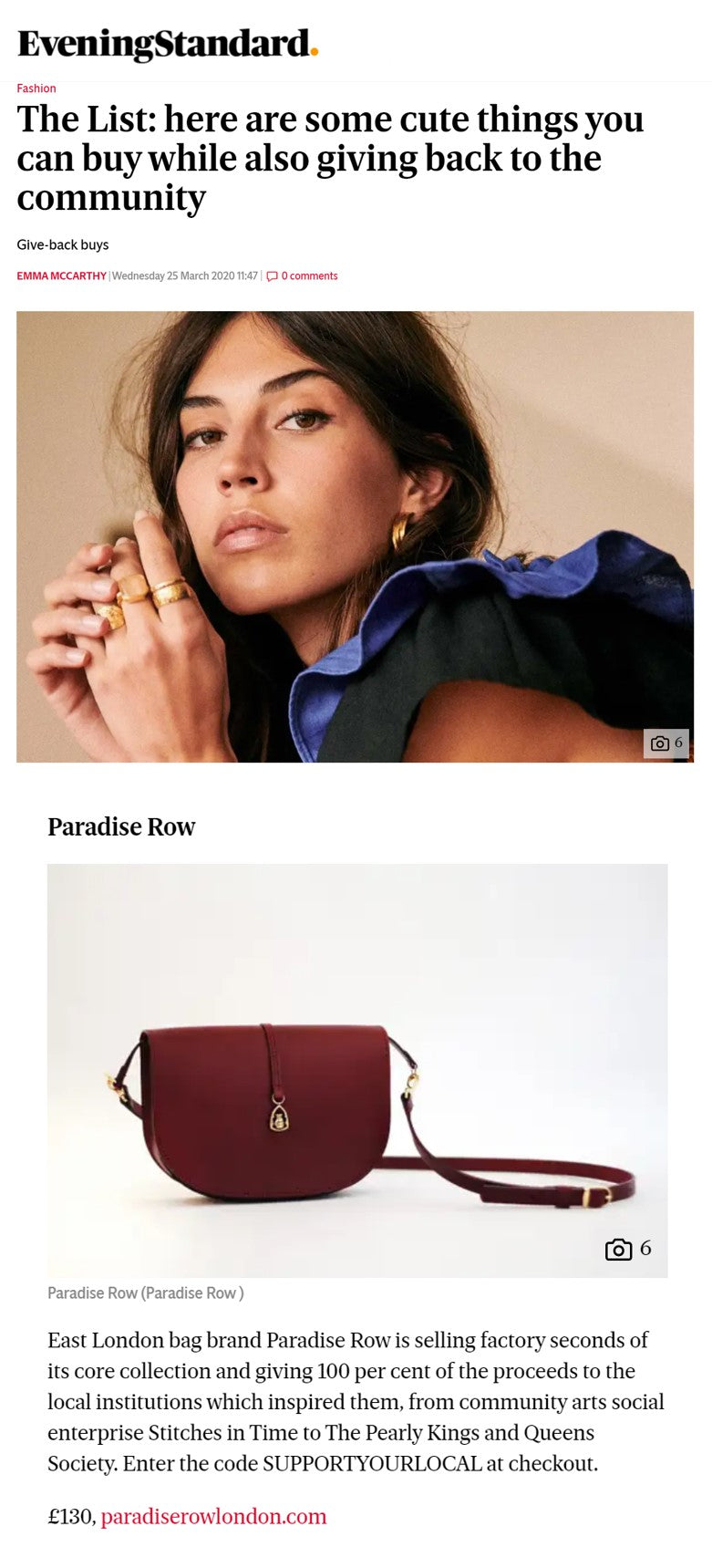Screen dimensions: 712x1568
Task: Go to Evening Standard homepage via logo
Action: click(x=168, y=44)
